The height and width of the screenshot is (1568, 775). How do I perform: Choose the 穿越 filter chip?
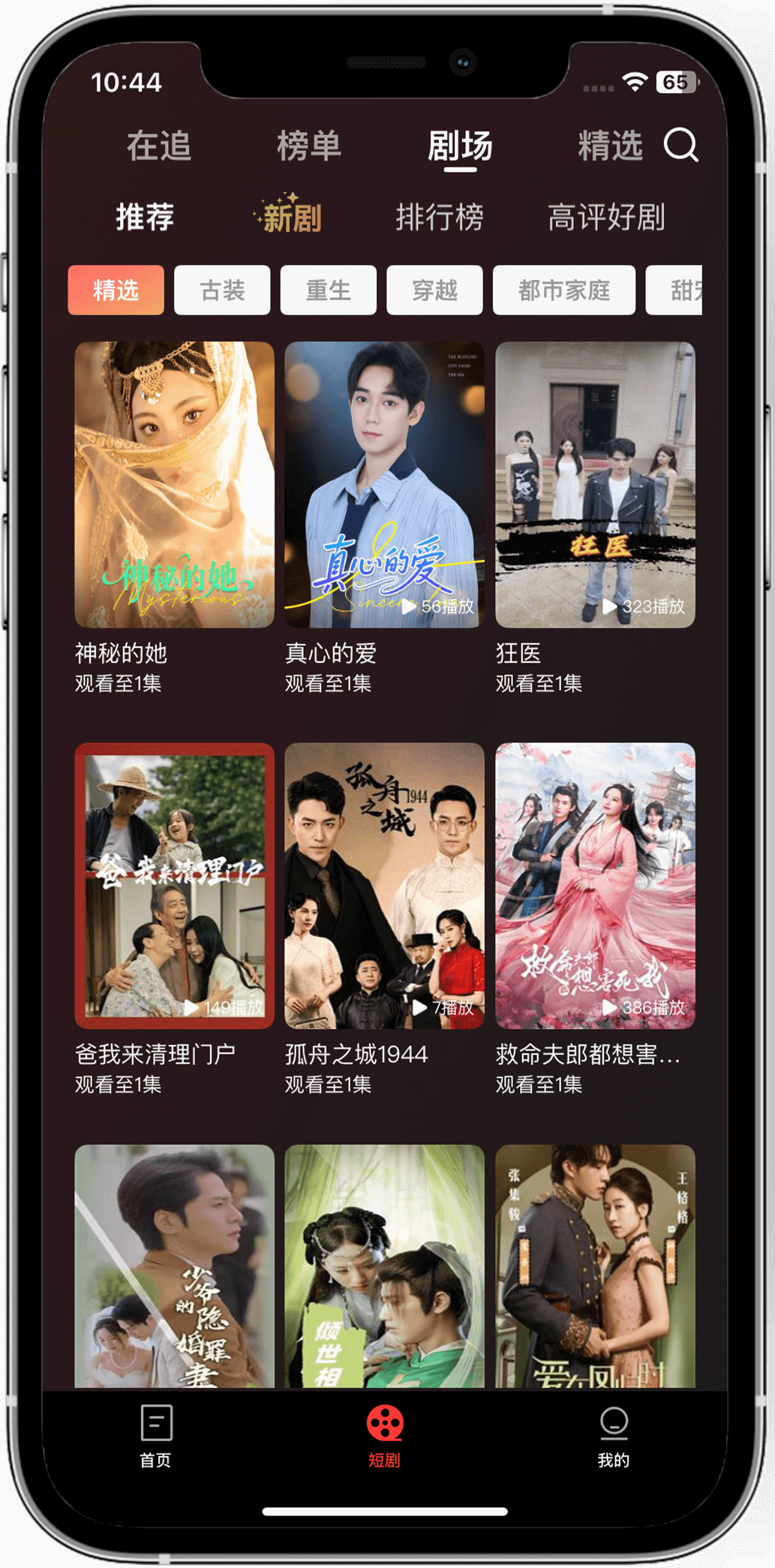pyautogui.click(x=434, y=290)
